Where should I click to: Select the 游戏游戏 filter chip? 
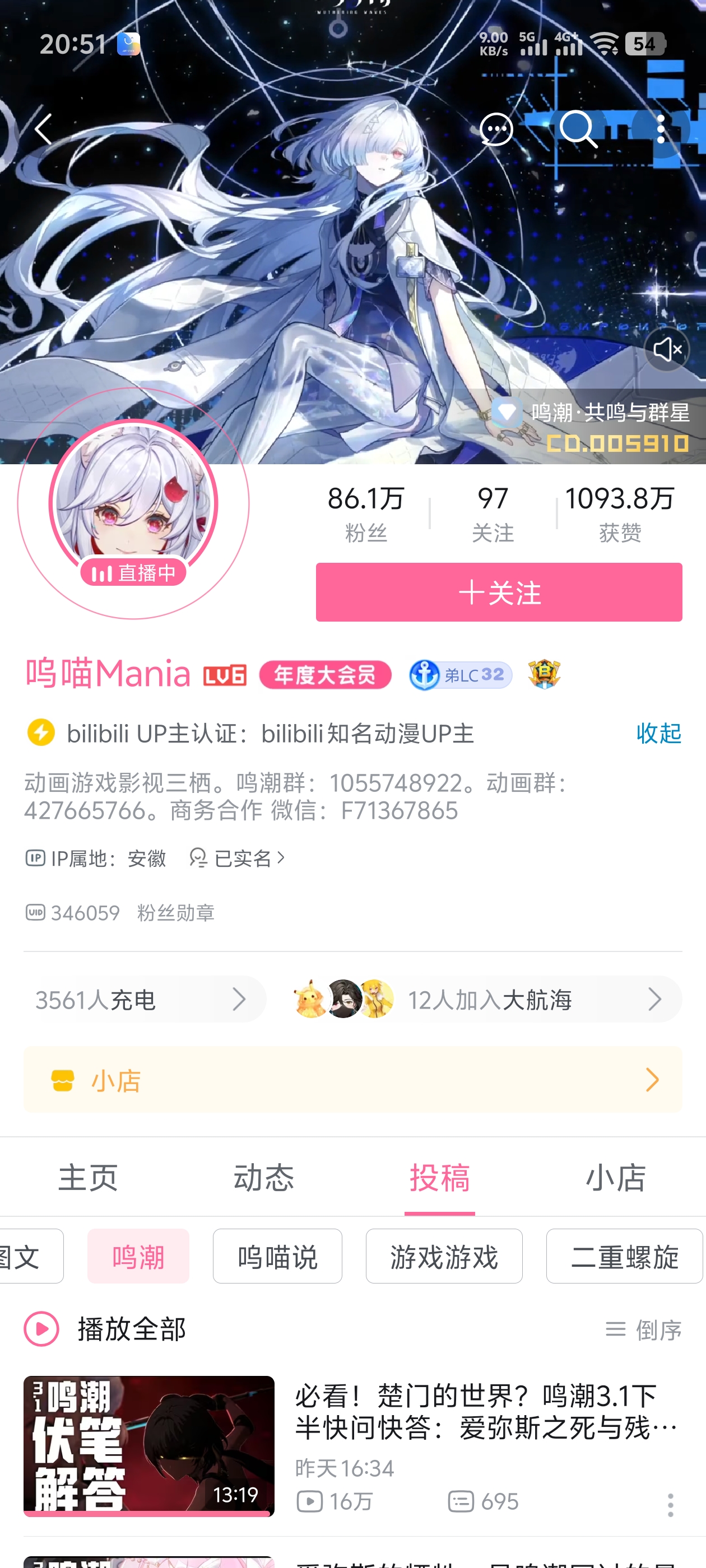coord(443,1256)
